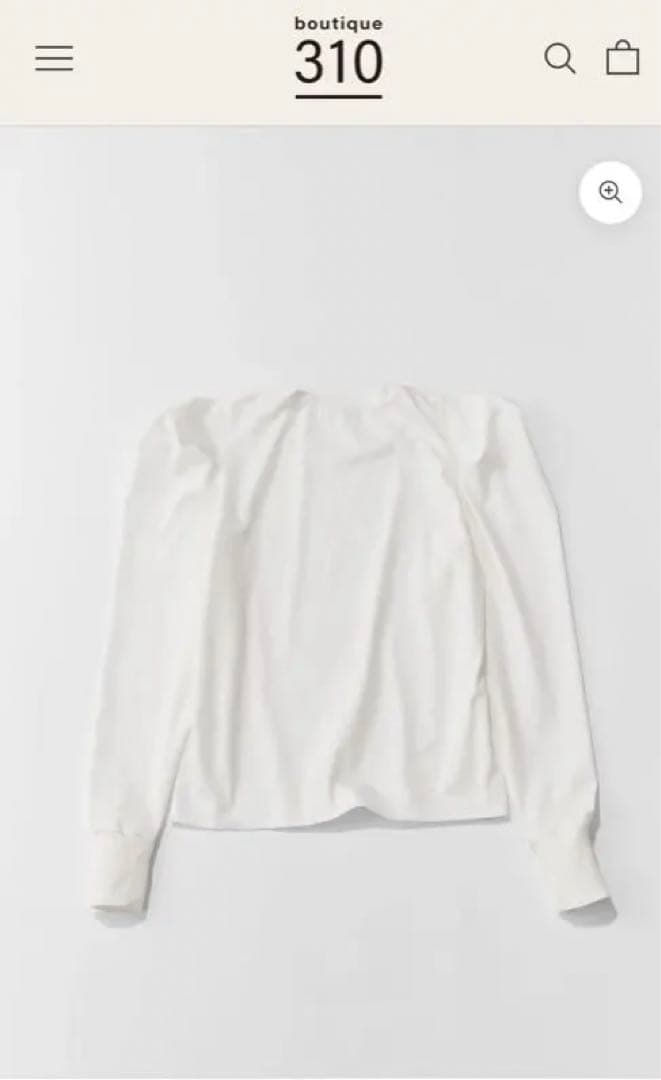The width and height of the screenshot is (661, 1080).
Task: Open the search icon
Action: tap(559, 59)
